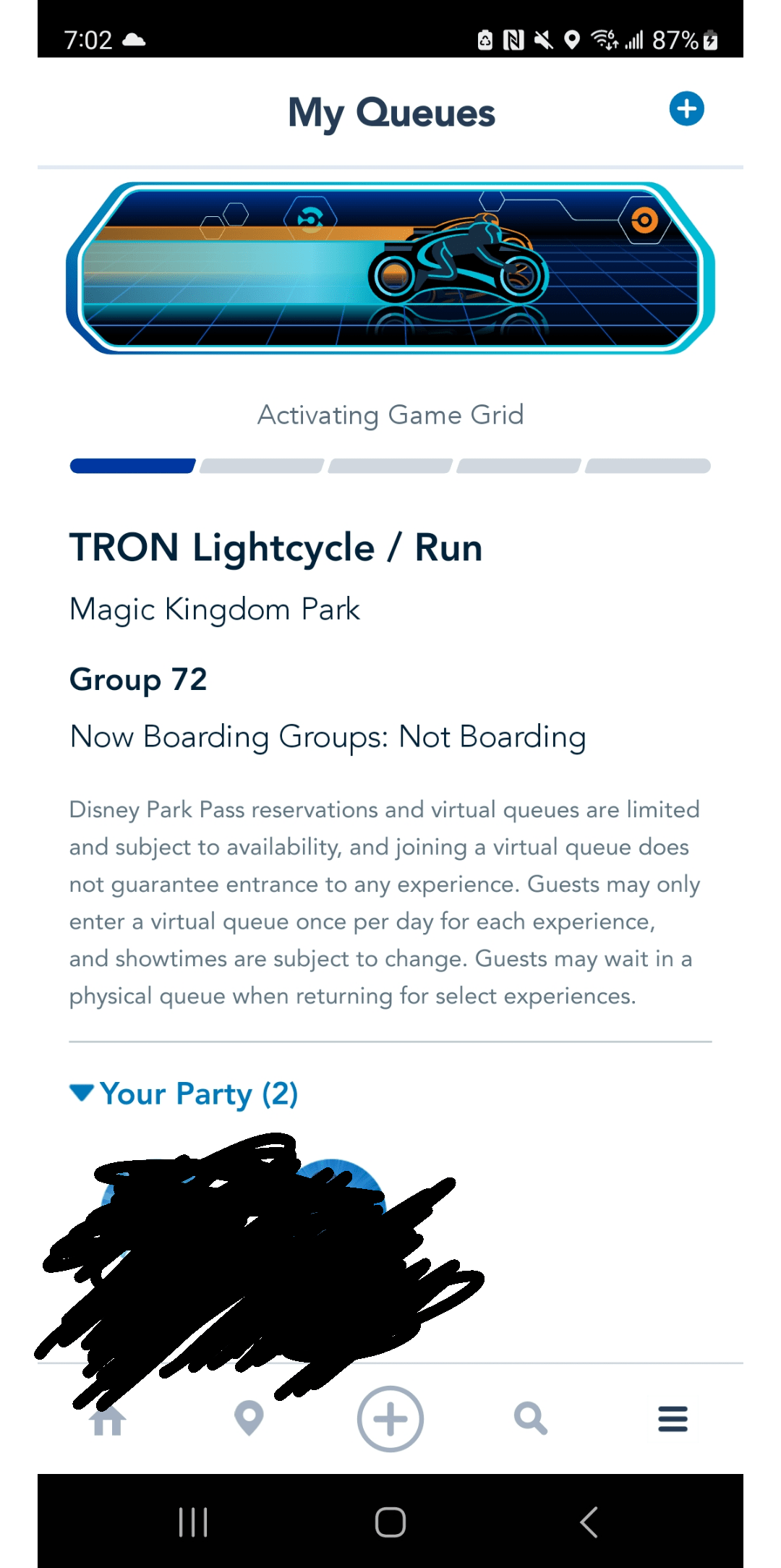Open search via the magnifying glass icon

point(532,1419)
